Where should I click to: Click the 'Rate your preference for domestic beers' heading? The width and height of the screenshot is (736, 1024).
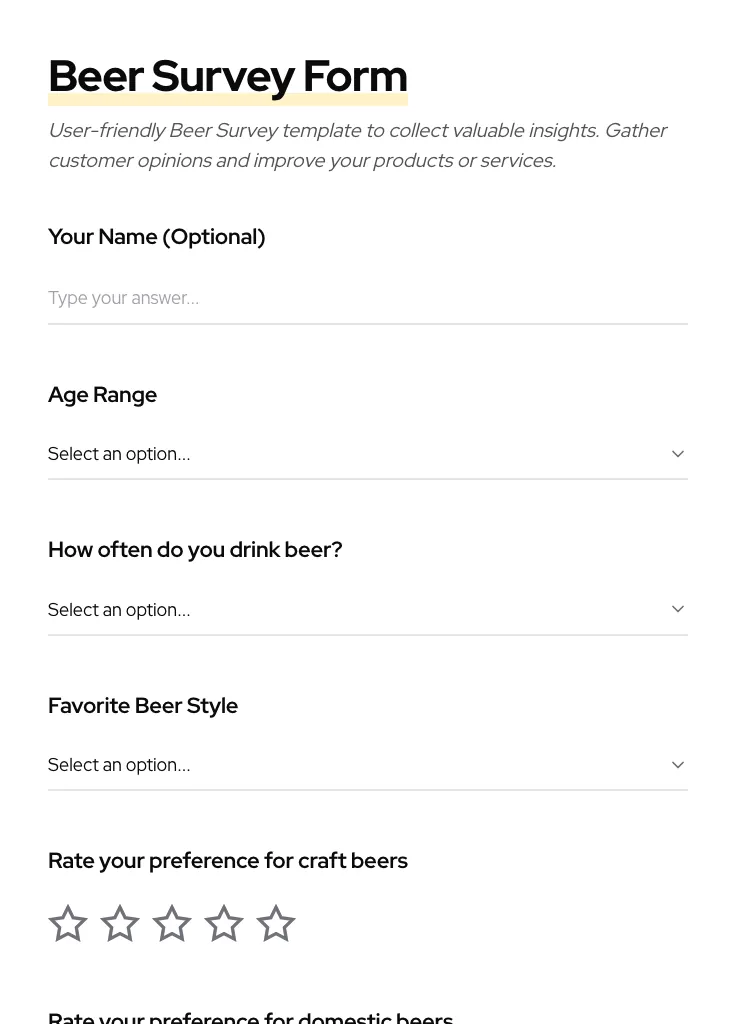point(251,1016)
